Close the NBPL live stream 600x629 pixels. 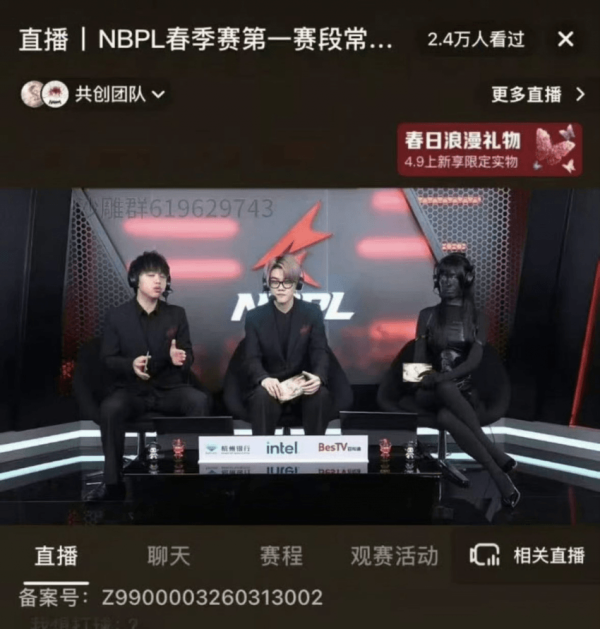565,40
